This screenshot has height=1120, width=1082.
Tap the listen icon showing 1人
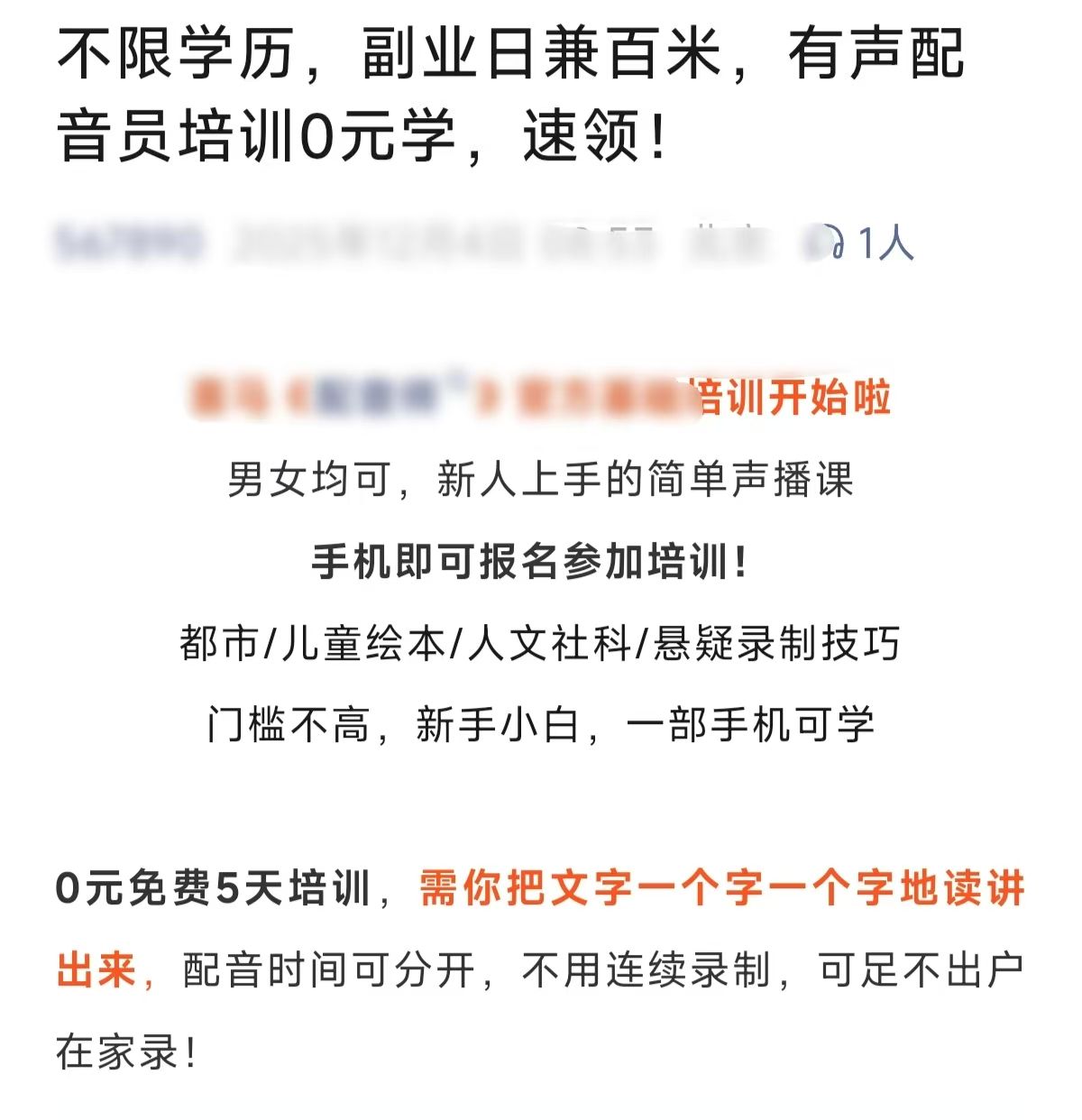click(828, 243)
